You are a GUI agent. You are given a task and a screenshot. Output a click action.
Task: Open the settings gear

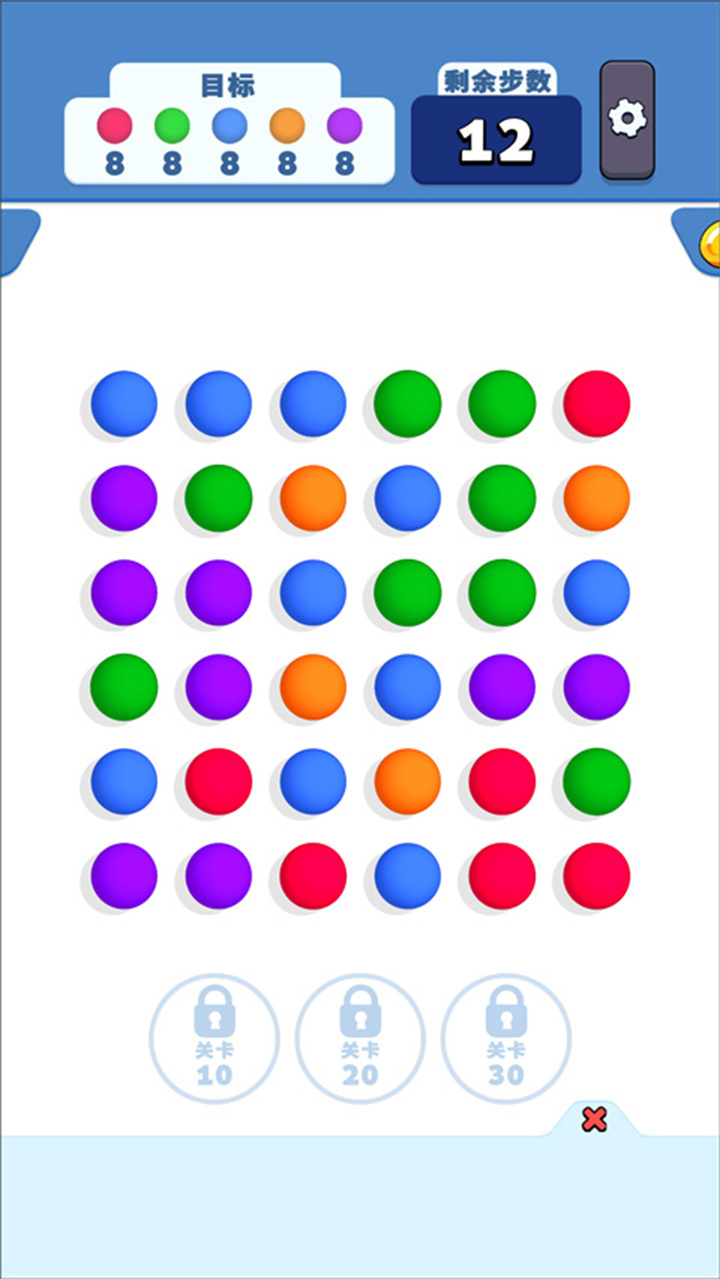(x=627, y=119)
